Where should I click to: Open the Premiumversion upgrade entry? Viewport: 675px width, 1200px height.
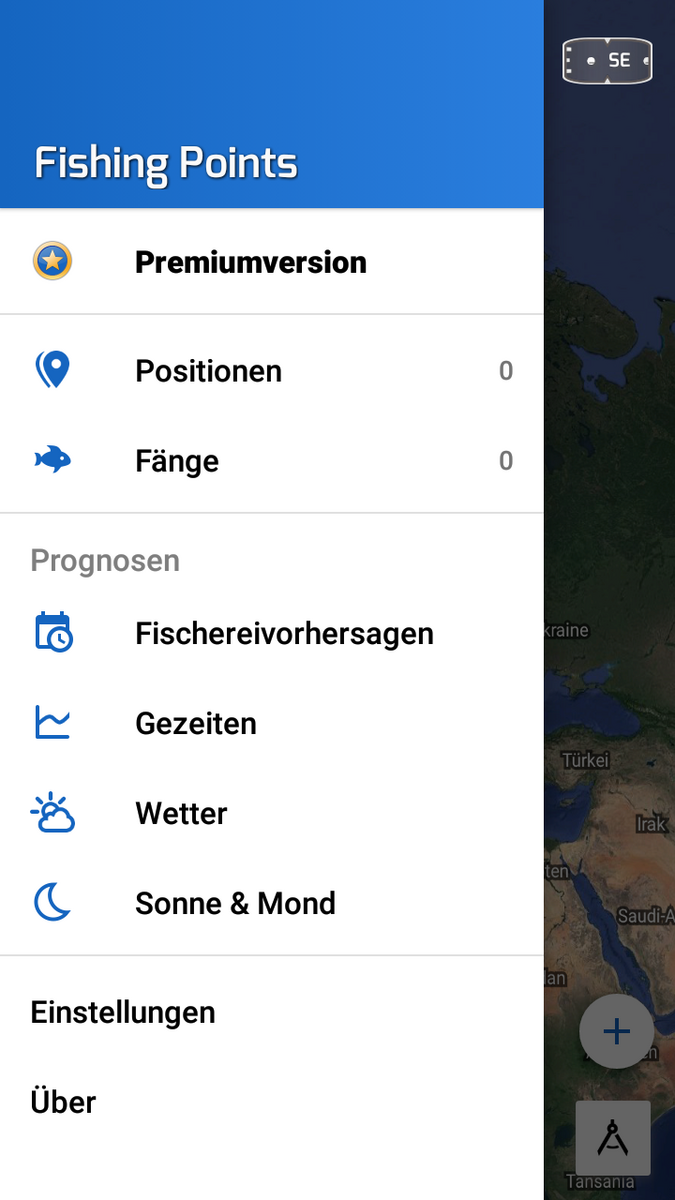272,262
